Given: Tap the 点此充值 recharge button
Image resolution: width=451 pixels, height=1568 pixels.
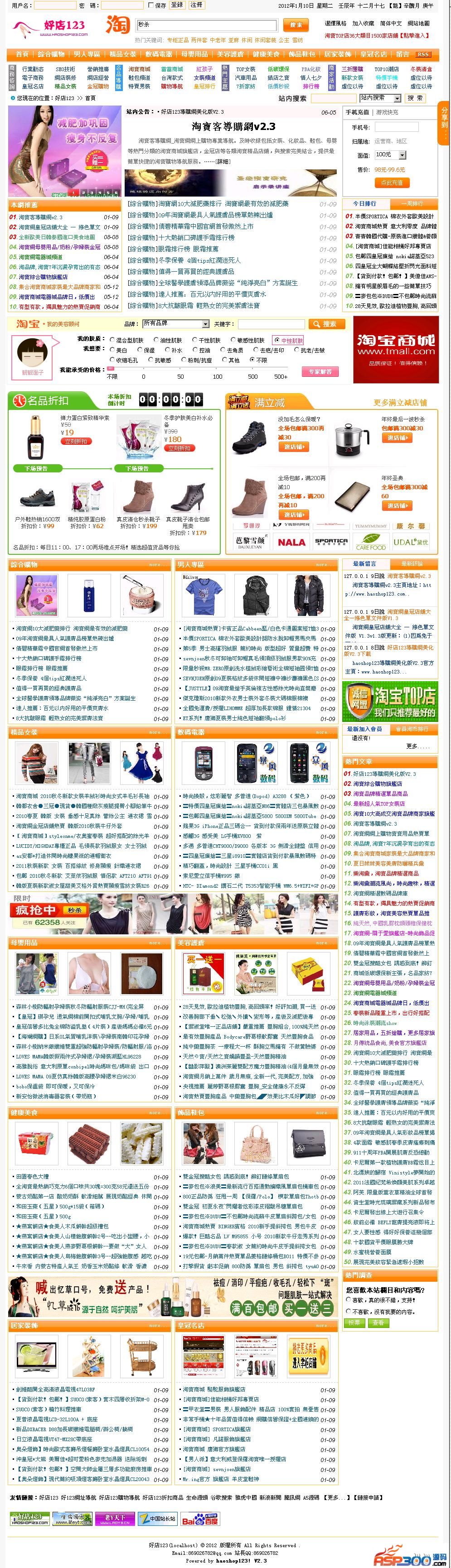Looking at the screenshot, I should click(391, 182).
